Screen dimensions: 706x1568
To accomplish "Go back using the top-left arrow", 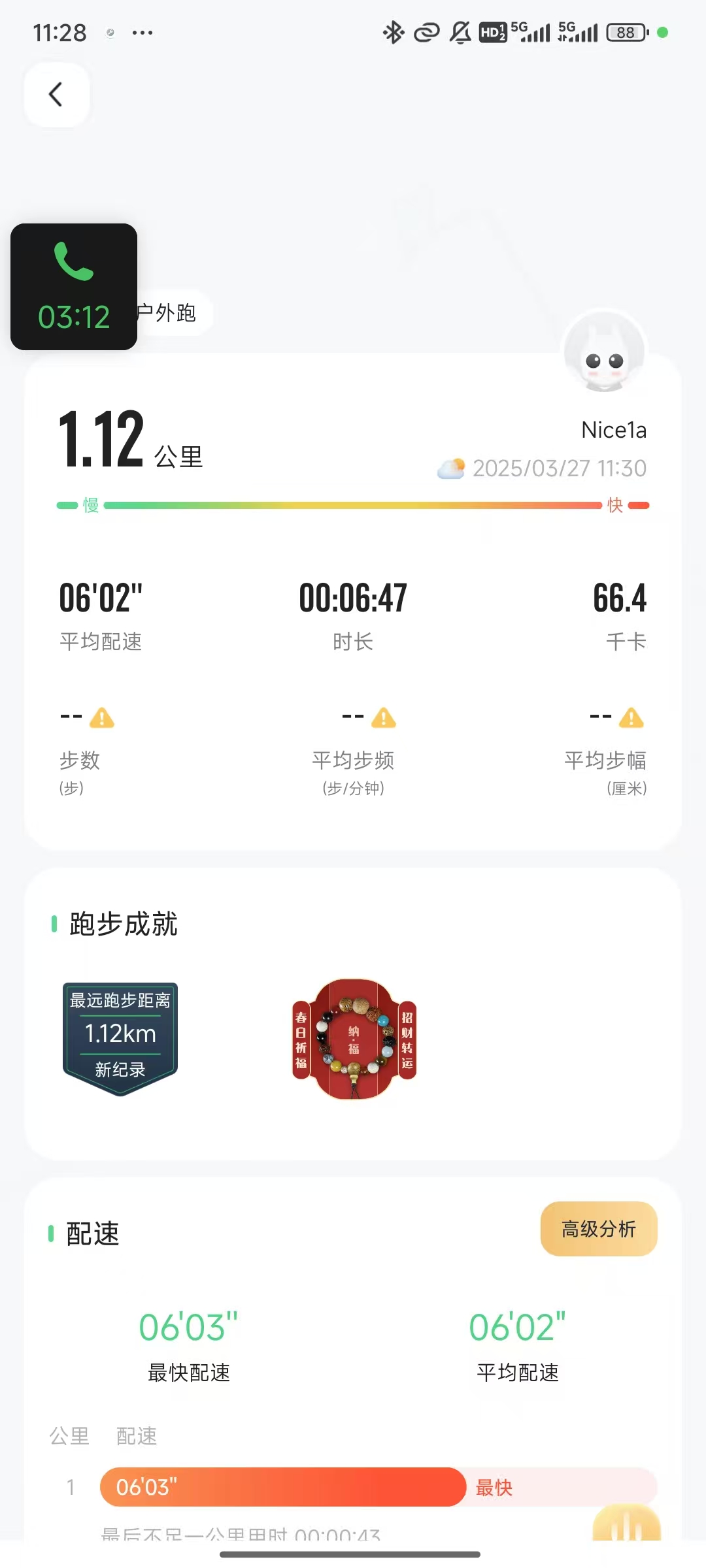I will click(57, 94).
